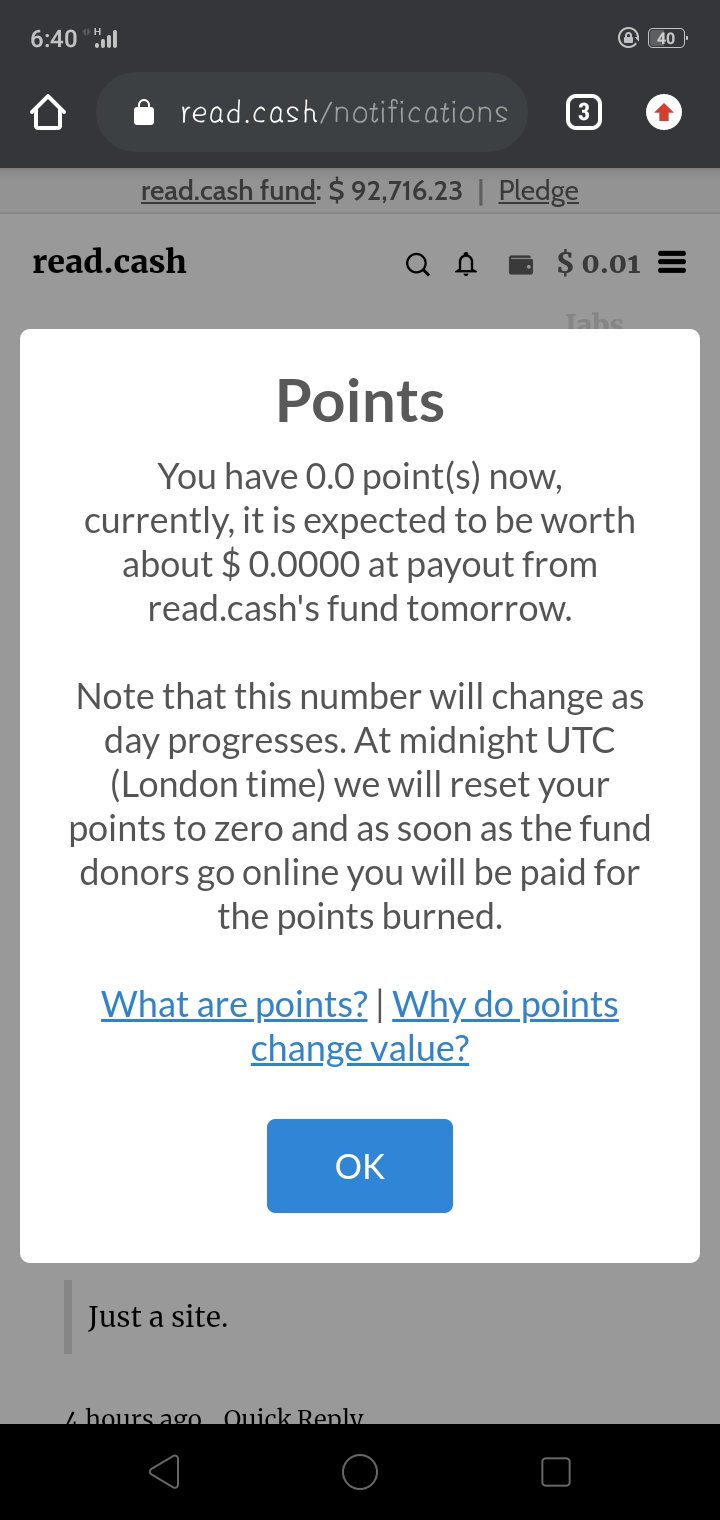Open the notifications bell
This screenshot has width=720, height=1520.
point(466,264)
